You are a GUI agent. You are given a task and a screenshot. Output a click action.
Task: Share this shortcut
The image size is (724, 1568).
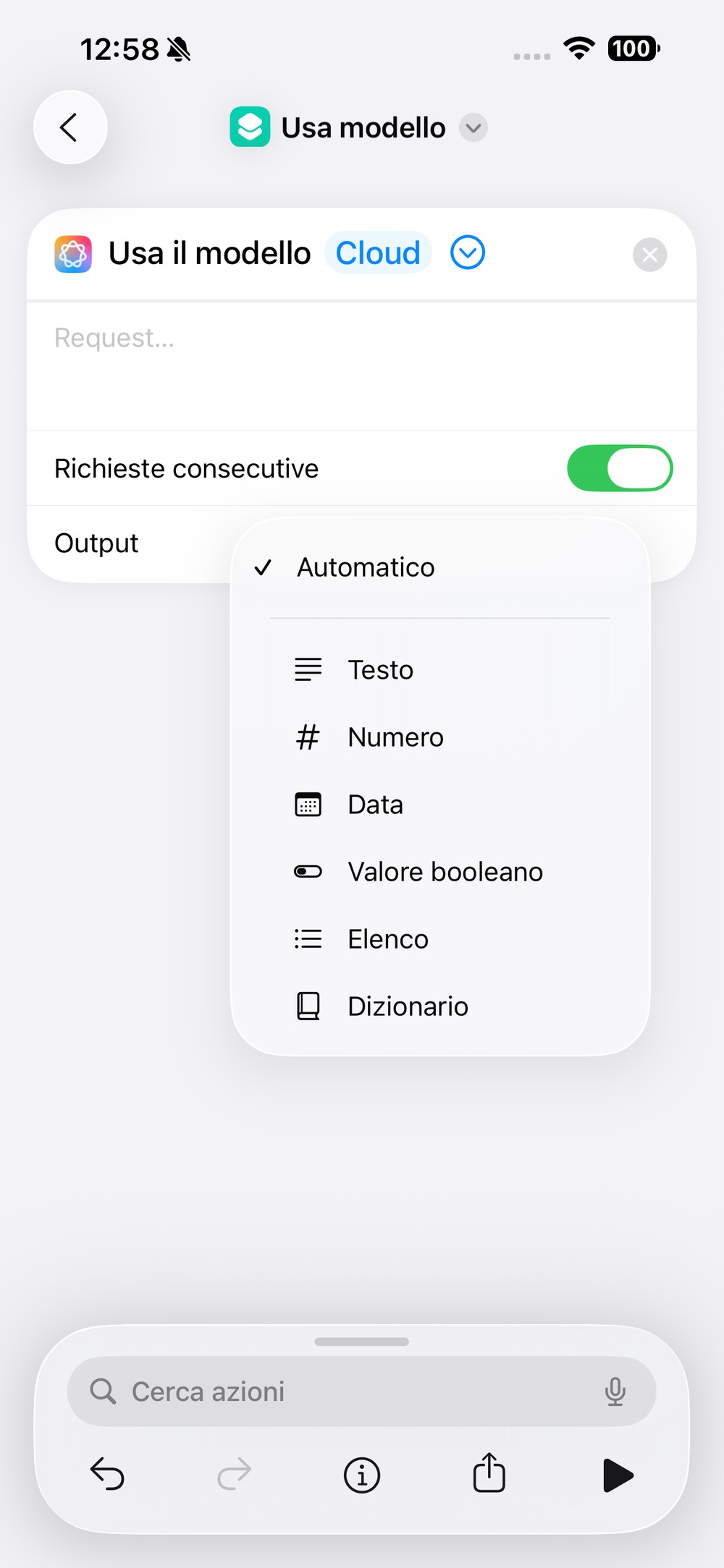tap(489, 1472)
